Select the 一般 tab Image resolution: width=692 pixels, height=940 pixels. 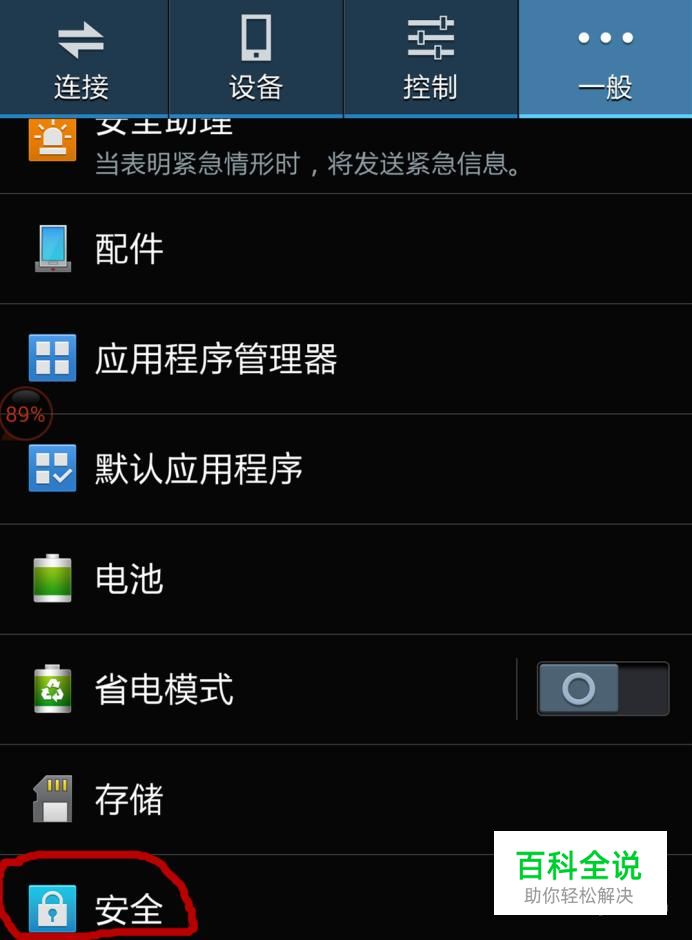(x=605, y=58)
